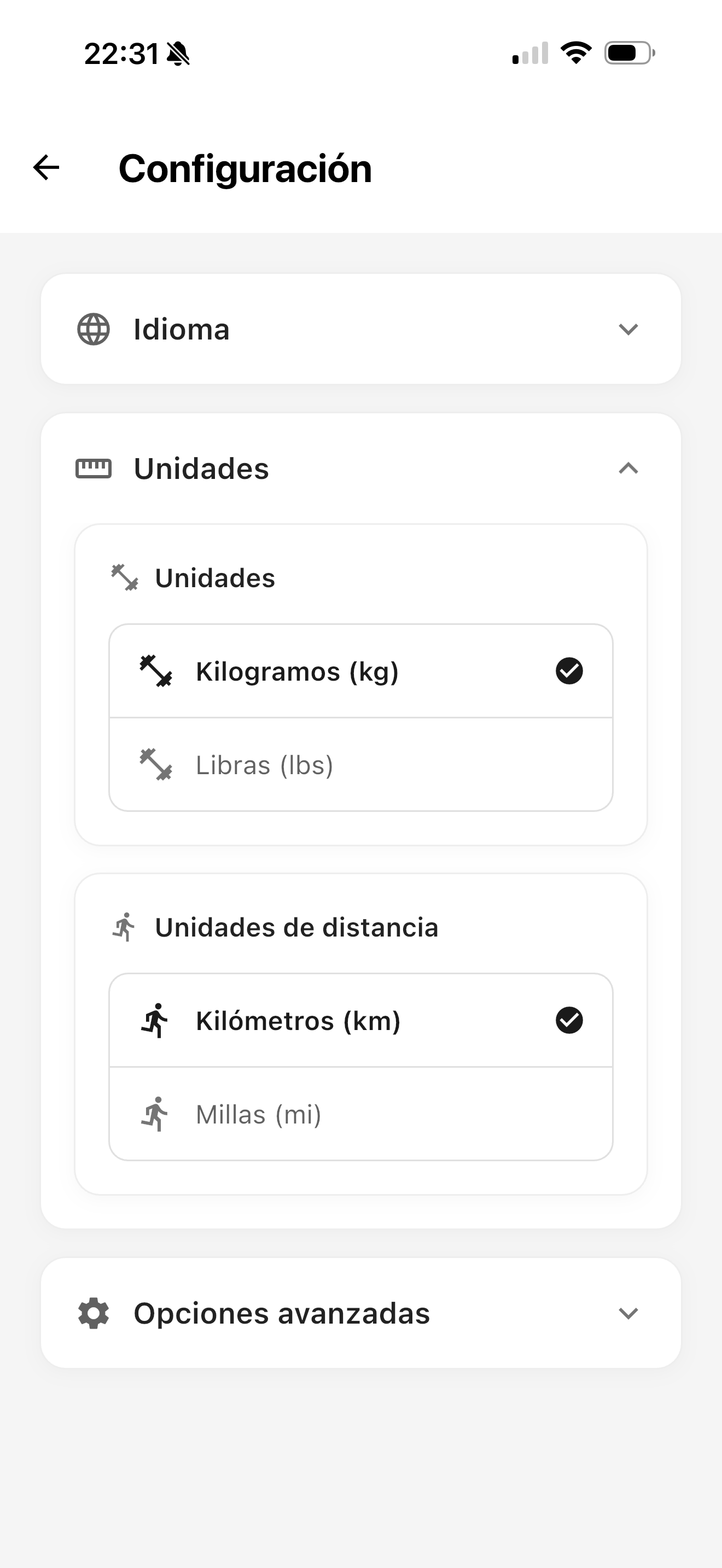Collapse the Unidades section

point(360,469)
